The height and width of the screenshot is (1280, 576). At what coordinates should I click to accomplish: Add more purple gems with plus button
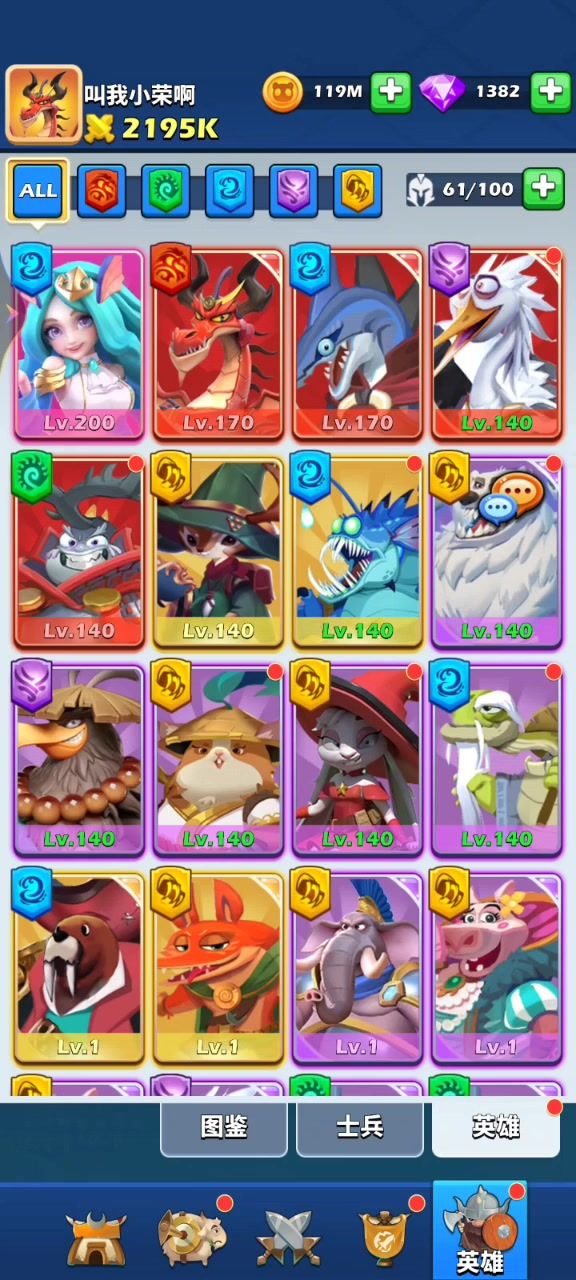click(x=550, y=92)
